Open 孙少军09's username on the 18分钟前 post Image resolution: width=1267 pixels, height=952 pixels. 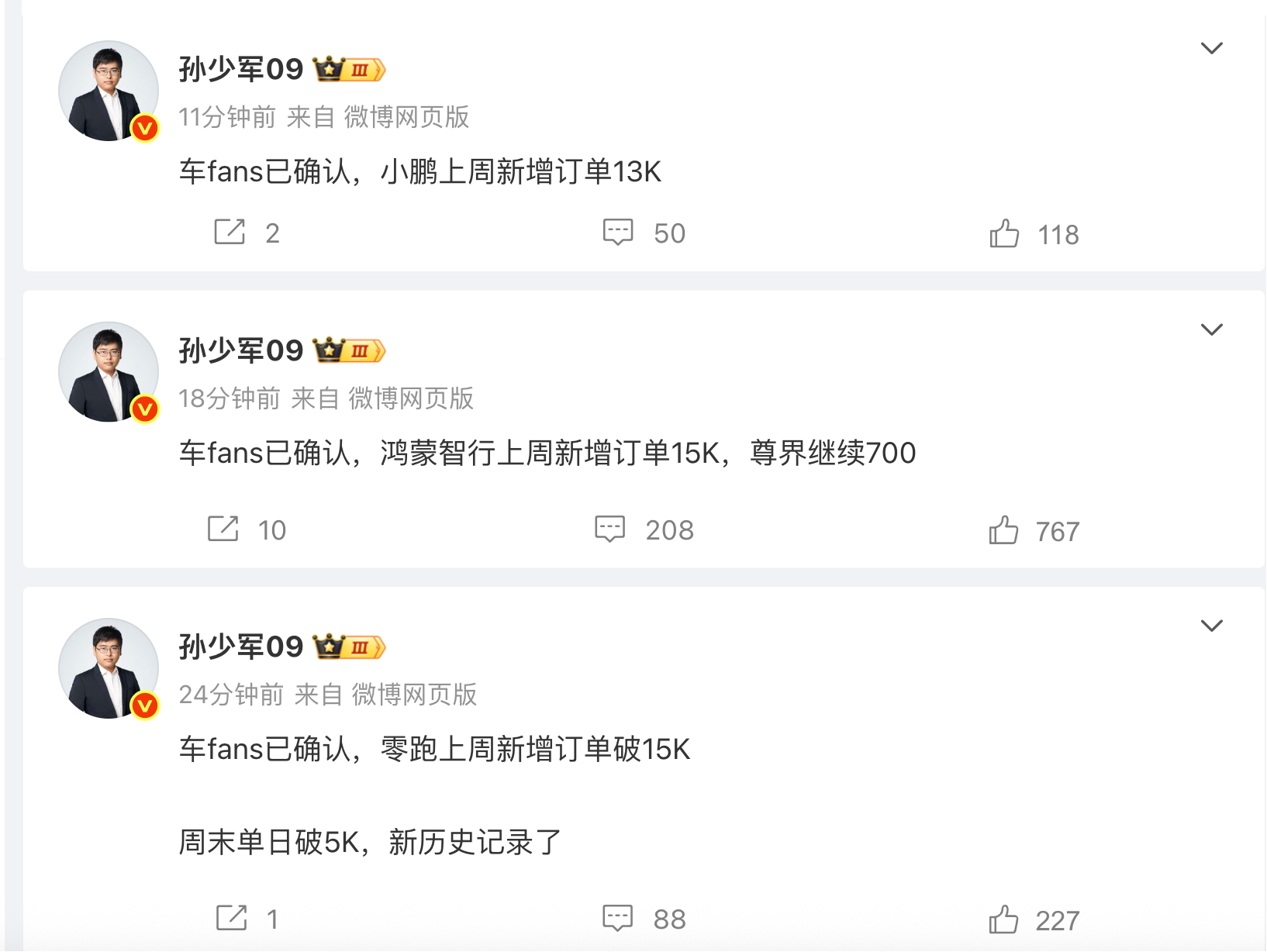coord(240,350)
